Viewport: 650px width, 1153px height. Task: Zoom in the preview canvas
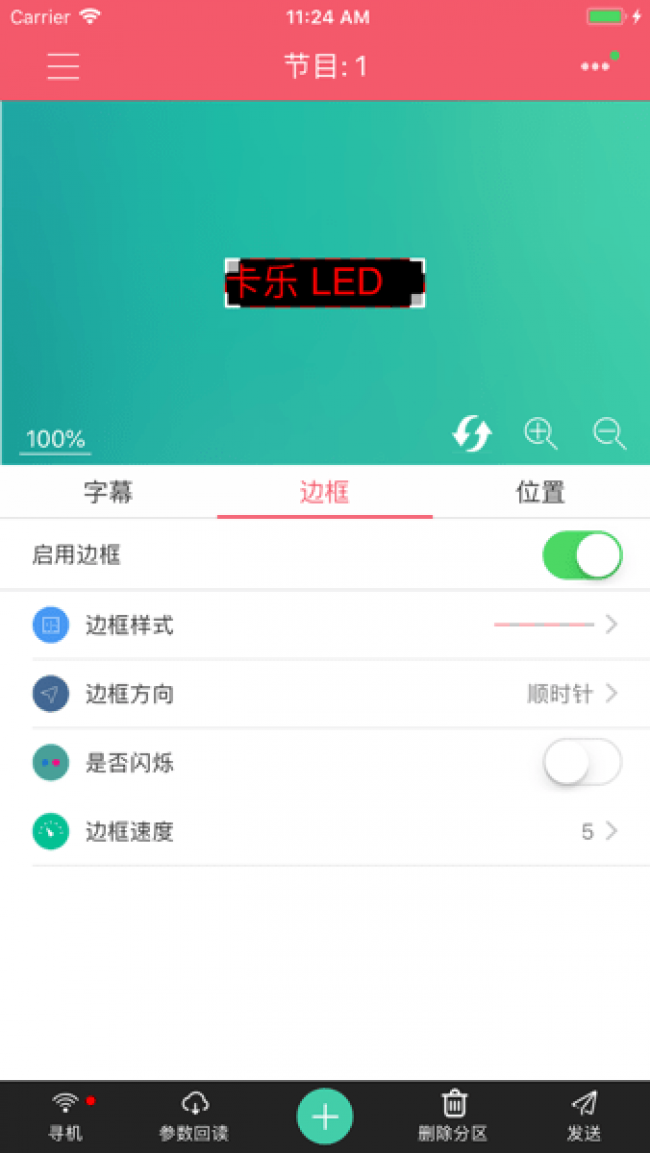click(541, 433)
